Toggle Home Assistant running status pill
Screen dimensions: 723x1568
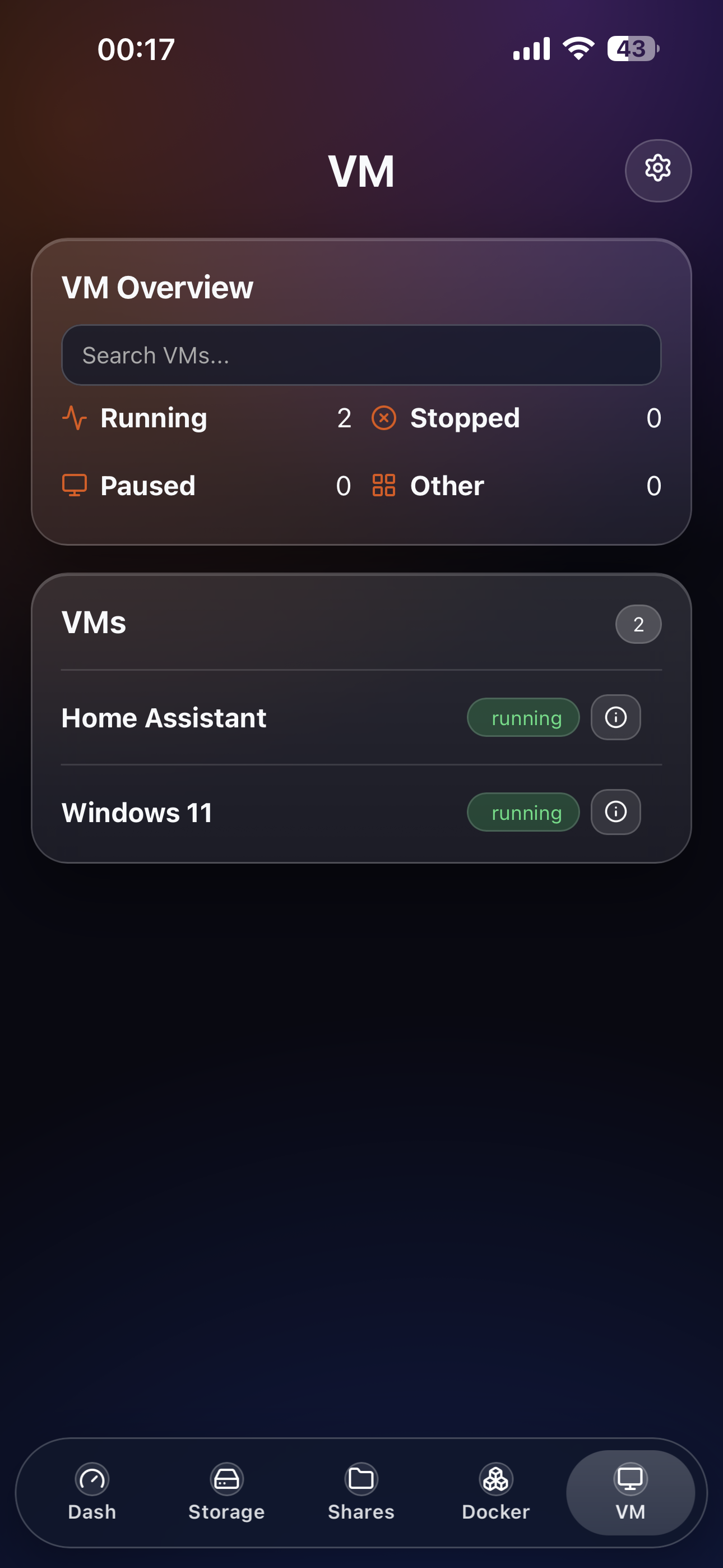pyautogui.click(x=523, y=717)
